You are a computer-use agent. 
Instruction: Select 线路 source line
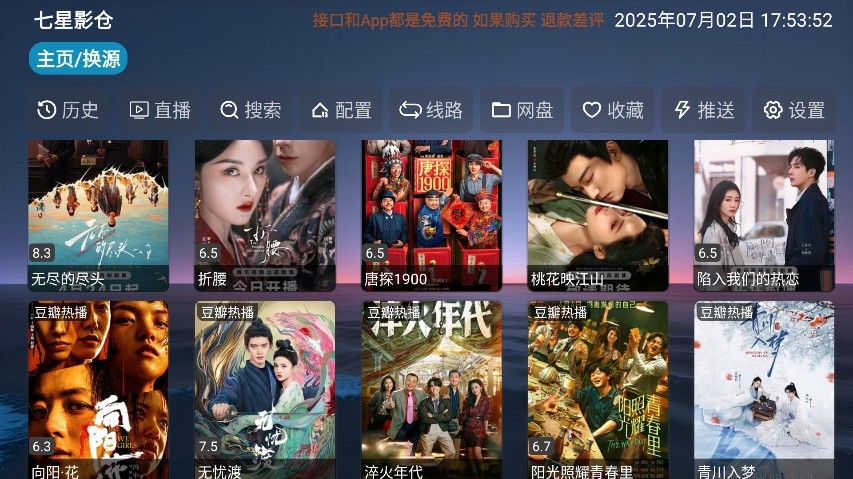click(x=431, y=110)
